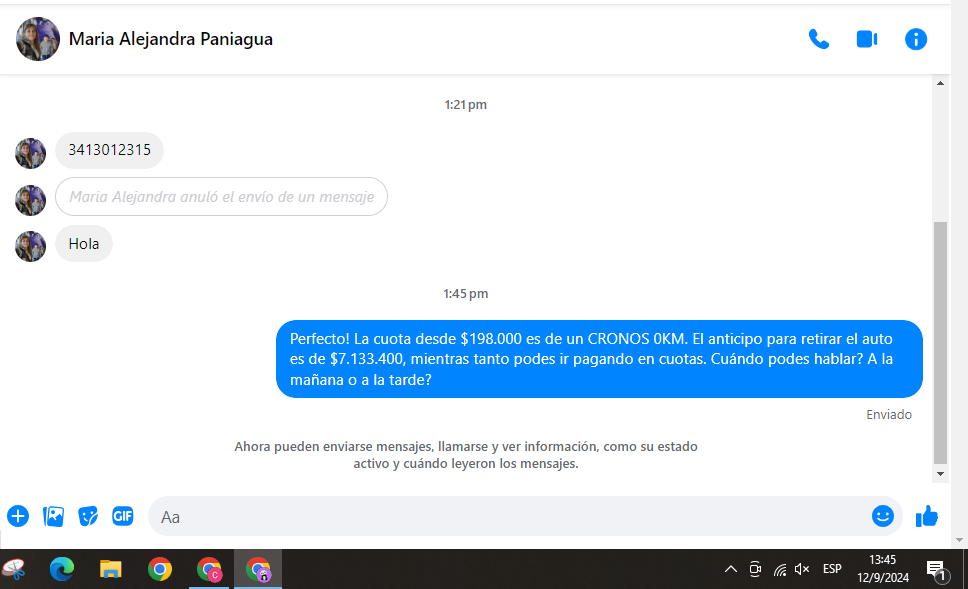Send a thumbs-up like
The width and height of the screenshot is (968, 589).
tap(927, 516)
